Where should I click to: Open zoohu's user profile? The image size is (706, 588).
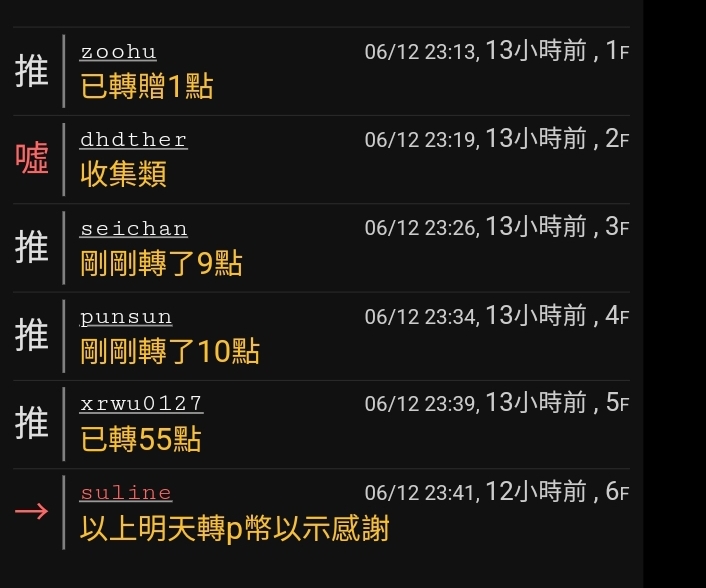[118, 52]
